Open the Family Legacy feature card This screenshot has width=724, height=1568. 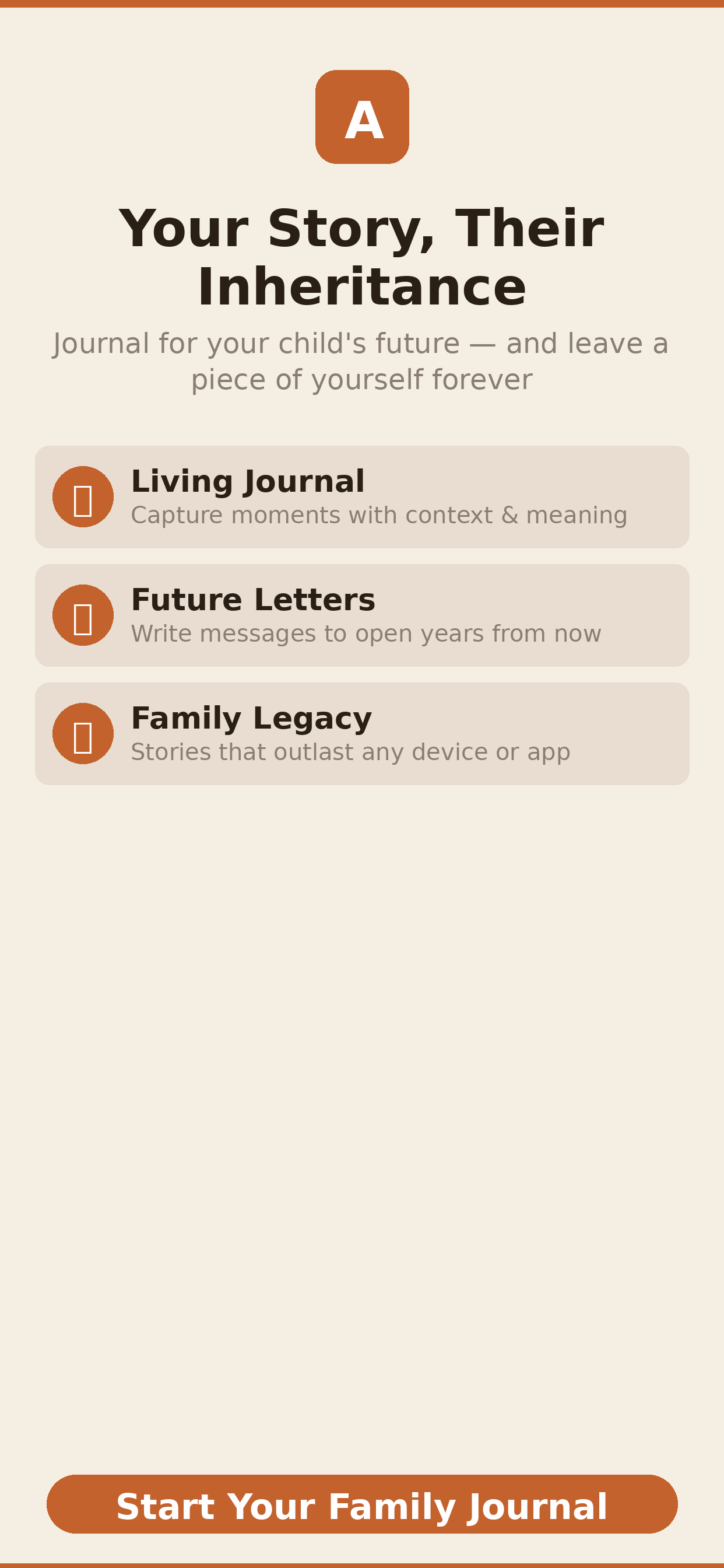pyautogui.click(x=362, y=733)
